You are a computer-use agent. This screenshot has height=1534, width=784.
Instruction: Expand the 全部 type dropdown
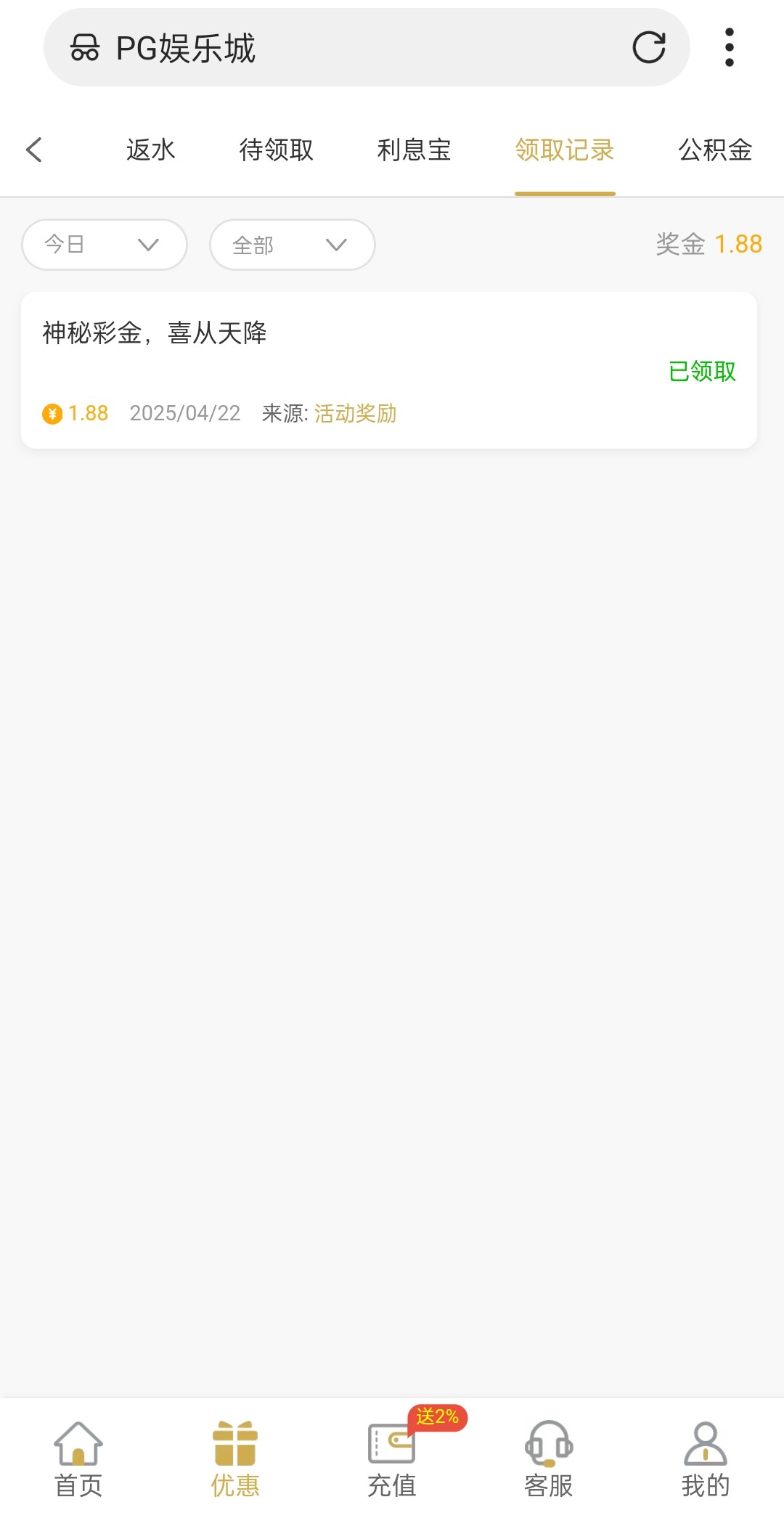(293, 245)
